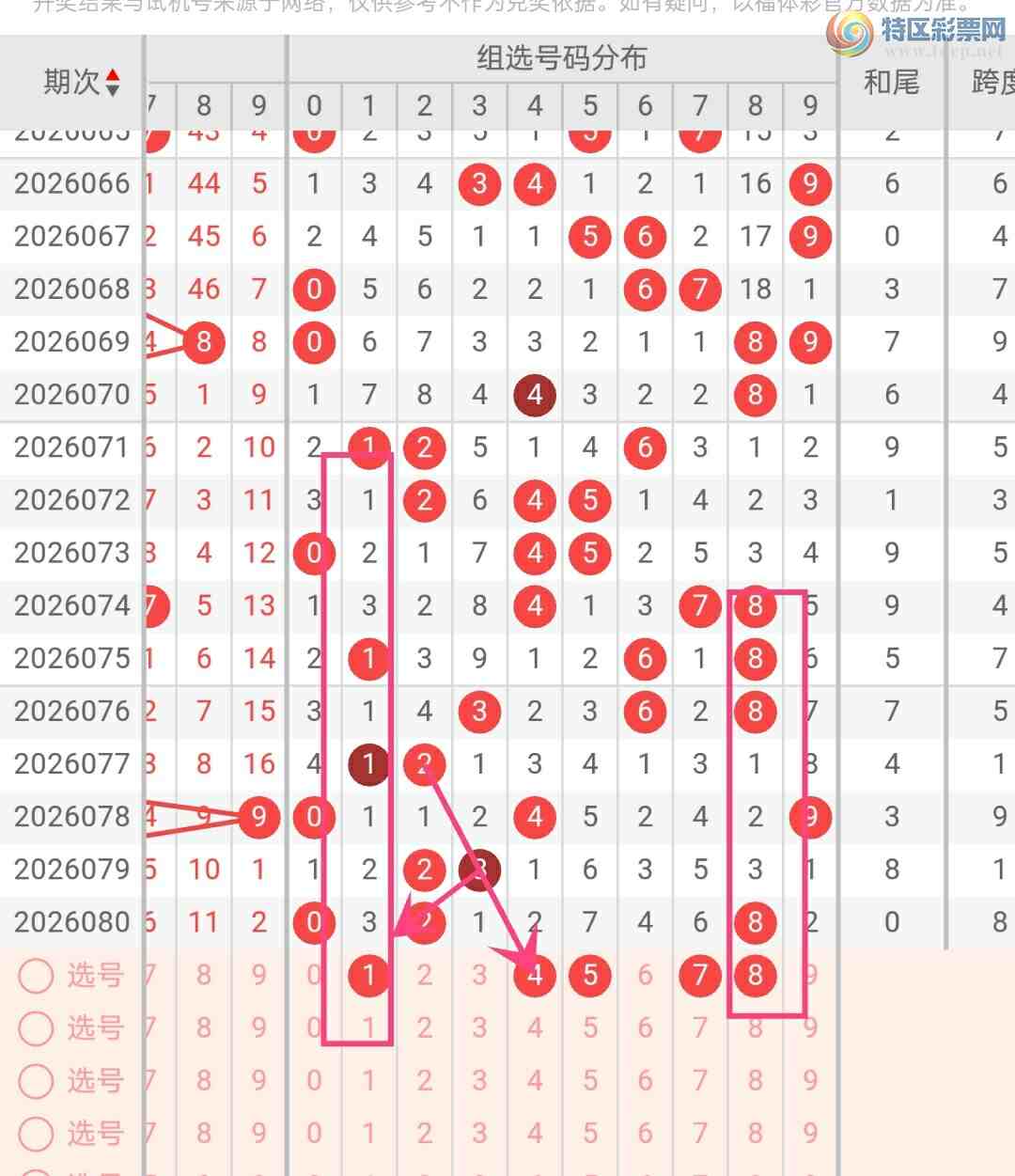Toggle the 期次 sort order arrows
Screen dimensions: 1015x1176
pyautogui.click(x=113, y=83)
